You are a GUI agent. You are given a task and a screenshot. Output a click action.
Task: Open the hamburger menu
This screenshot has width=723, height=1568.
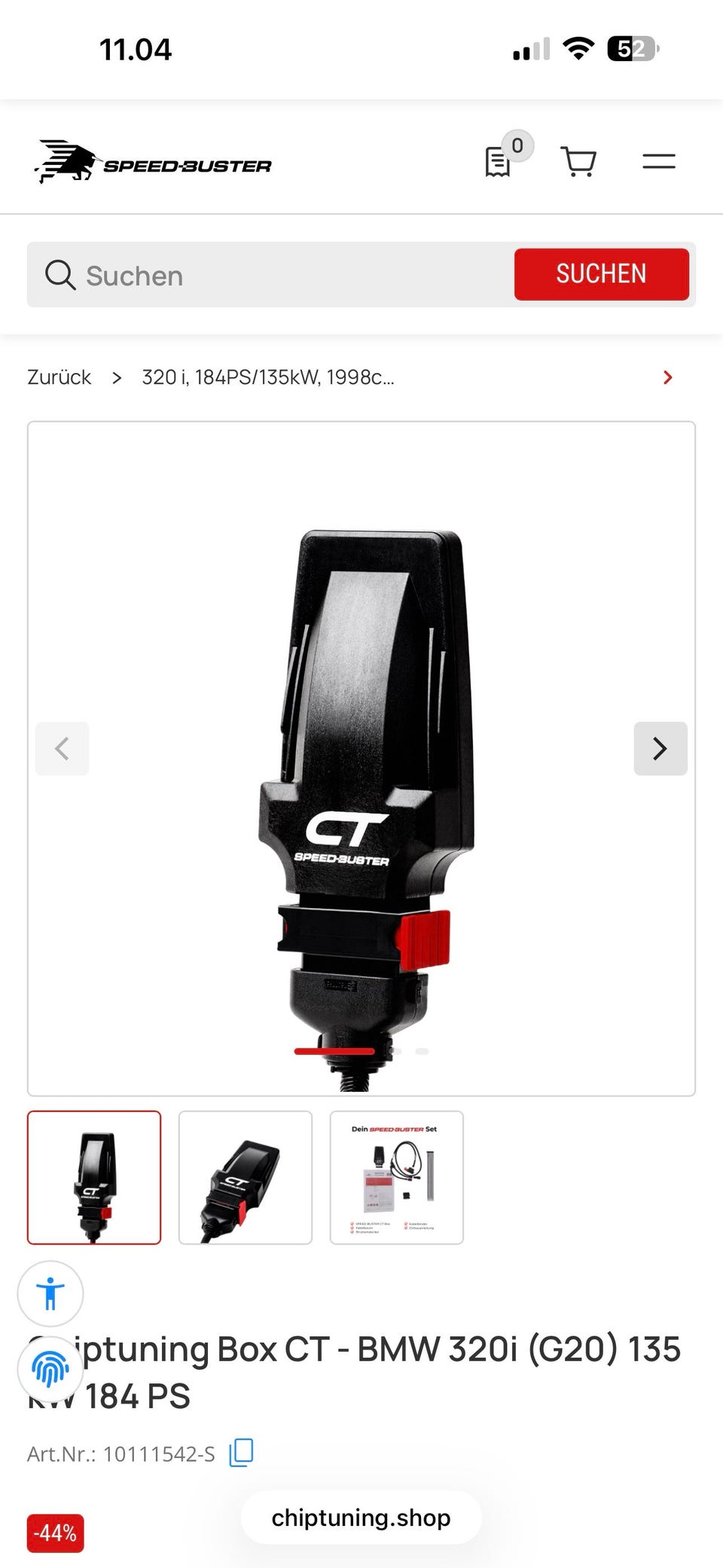[x=659, y=161]
